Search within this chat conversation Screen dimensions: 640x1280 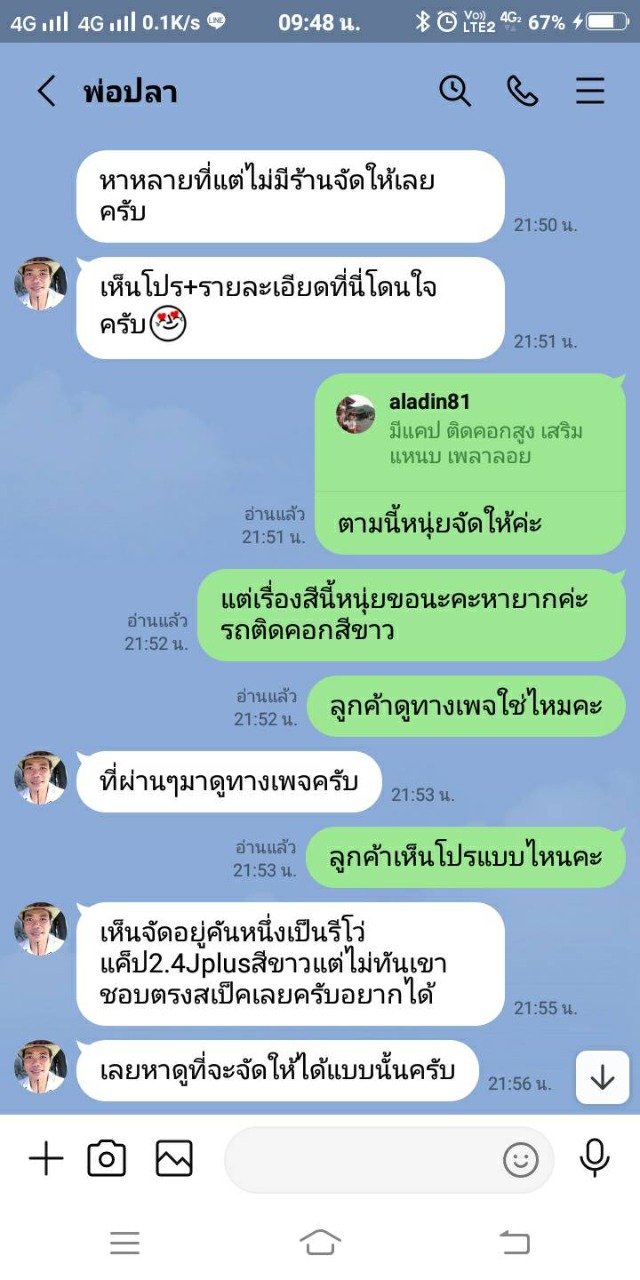(455, 91)
